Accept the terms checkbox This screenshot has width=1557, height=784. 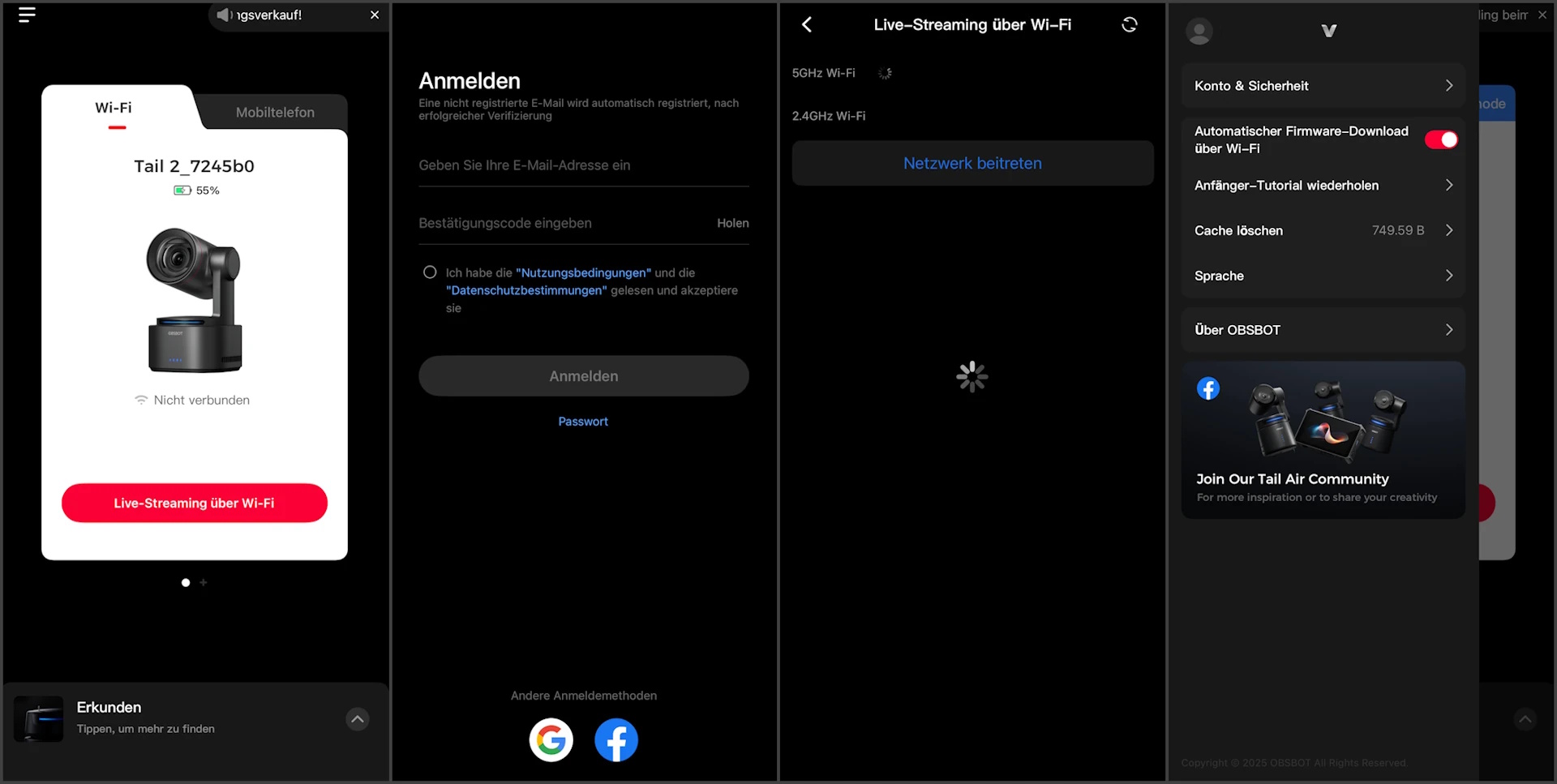[x=430, y=272]
